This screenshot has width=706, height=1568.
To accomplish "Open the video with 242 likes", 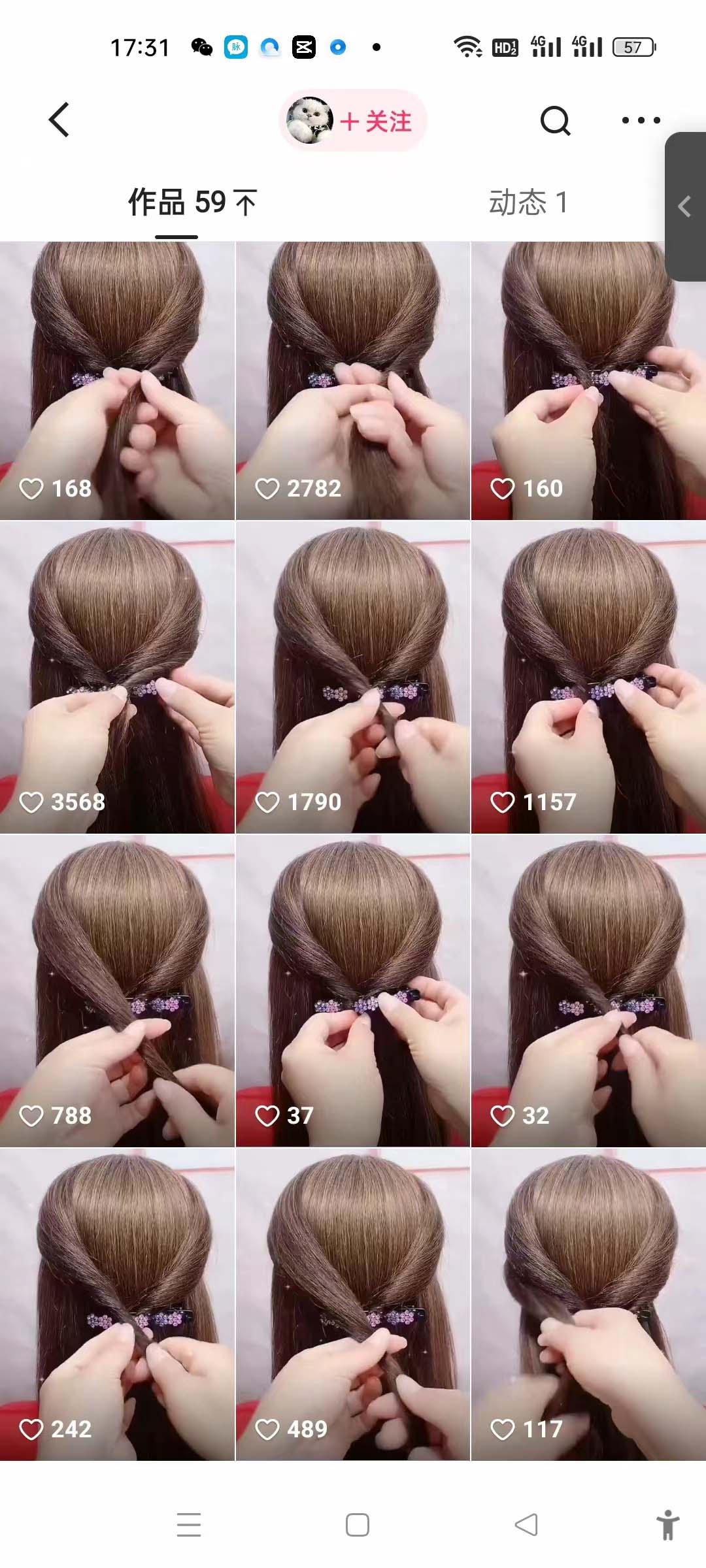I will pyautogui.click(x=117, y=1304).
